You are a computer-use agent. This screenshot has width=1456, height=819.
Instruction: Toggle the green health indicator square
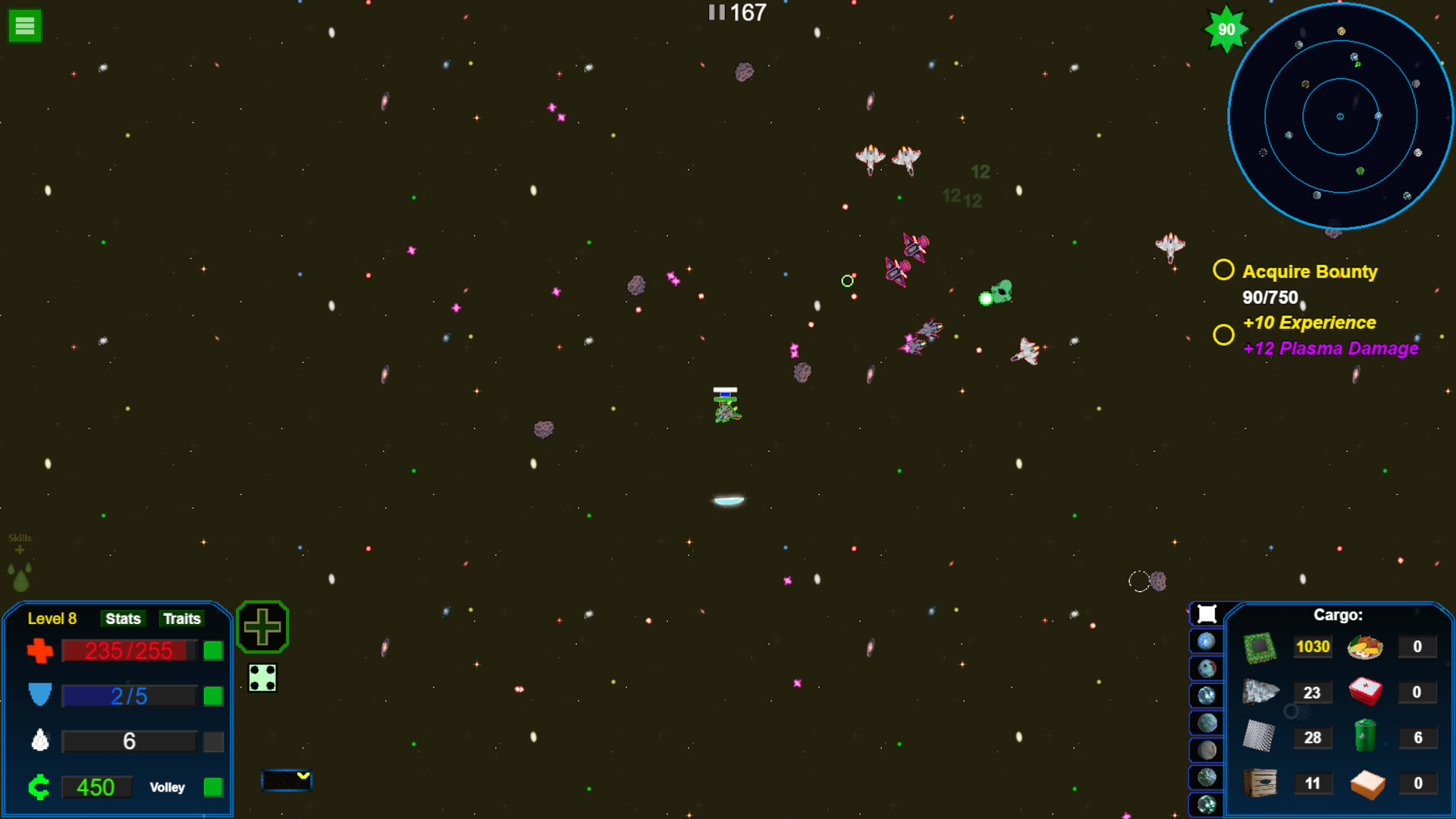(214, 651)
